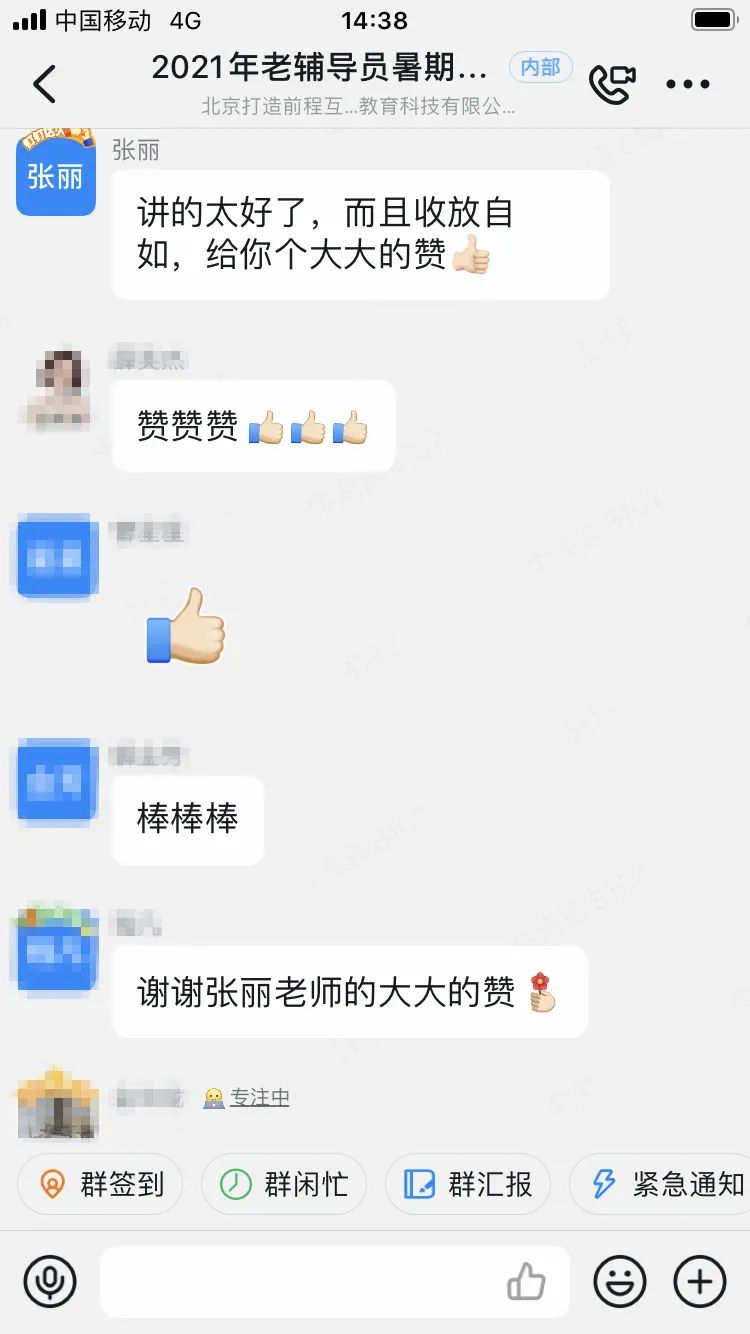Open the 群闲忙 shortcut
This screenshot has width=750, height=1334.
pyautogui.click(x=284, y=1185)
